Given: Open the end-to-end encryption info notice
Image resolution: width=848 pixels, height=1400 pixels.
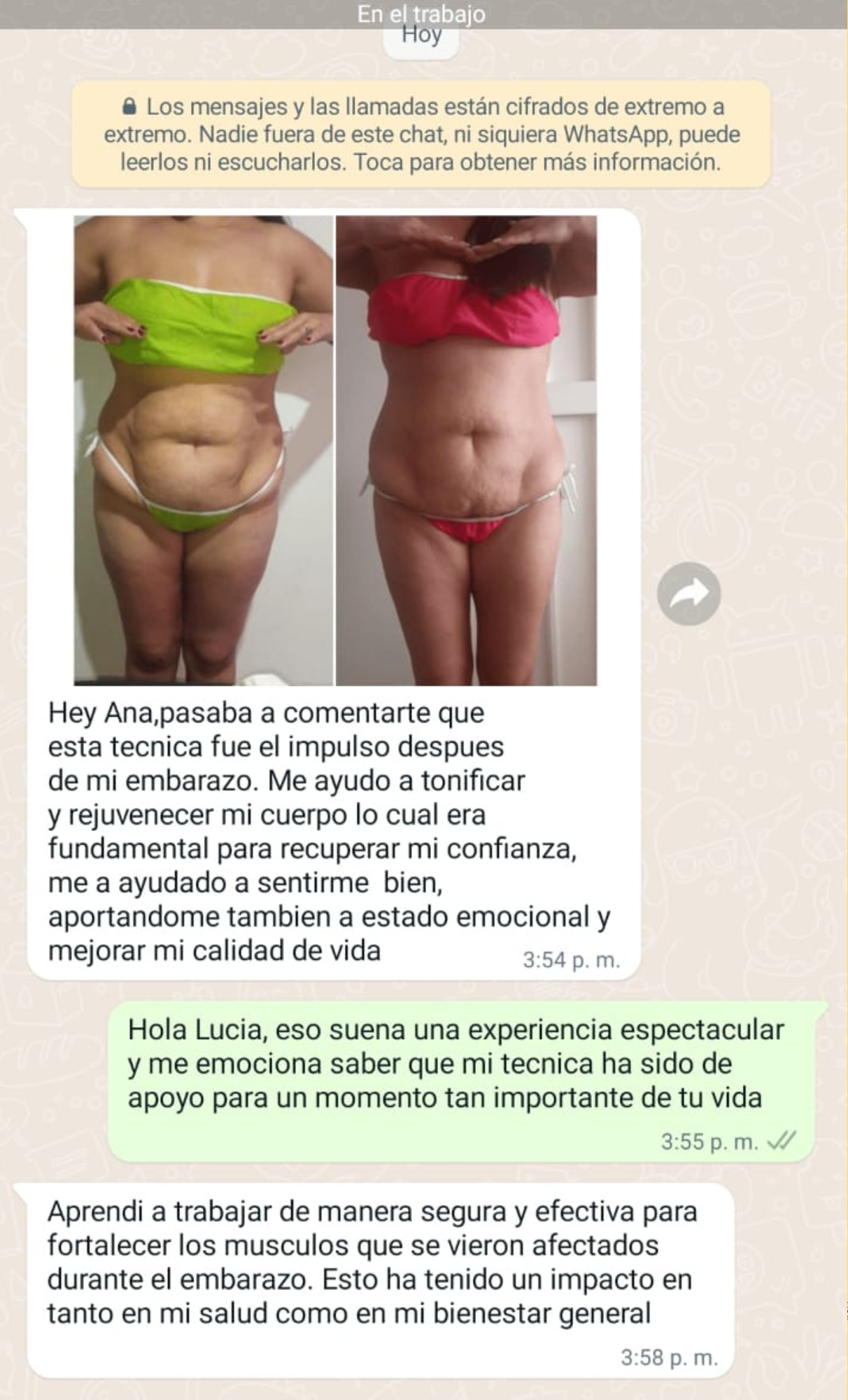Looking at the screenshot, I should (x=421, y=134).
